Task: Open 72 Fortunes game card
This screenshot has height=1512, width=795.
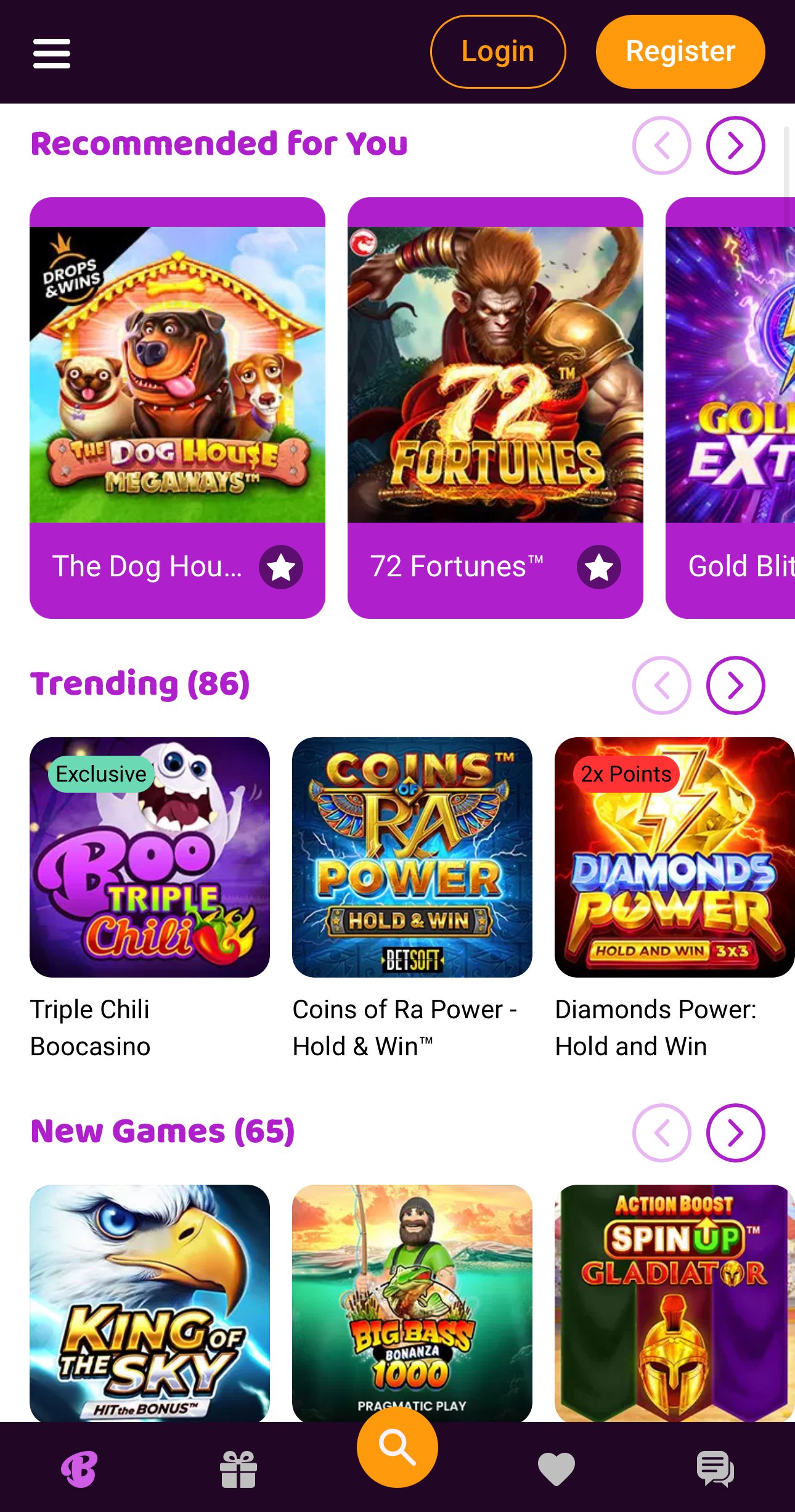Action: (x=495, y=375)
